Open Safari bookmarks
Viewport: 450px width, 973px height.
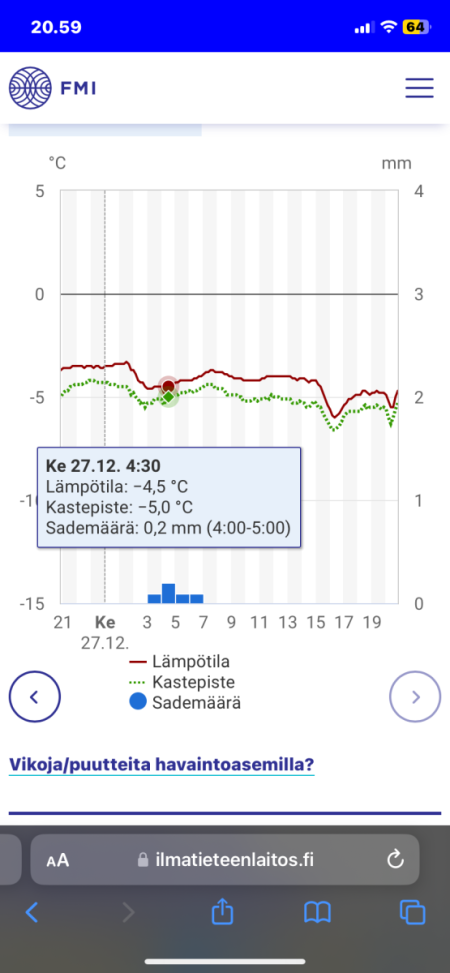tap(317, 912)
